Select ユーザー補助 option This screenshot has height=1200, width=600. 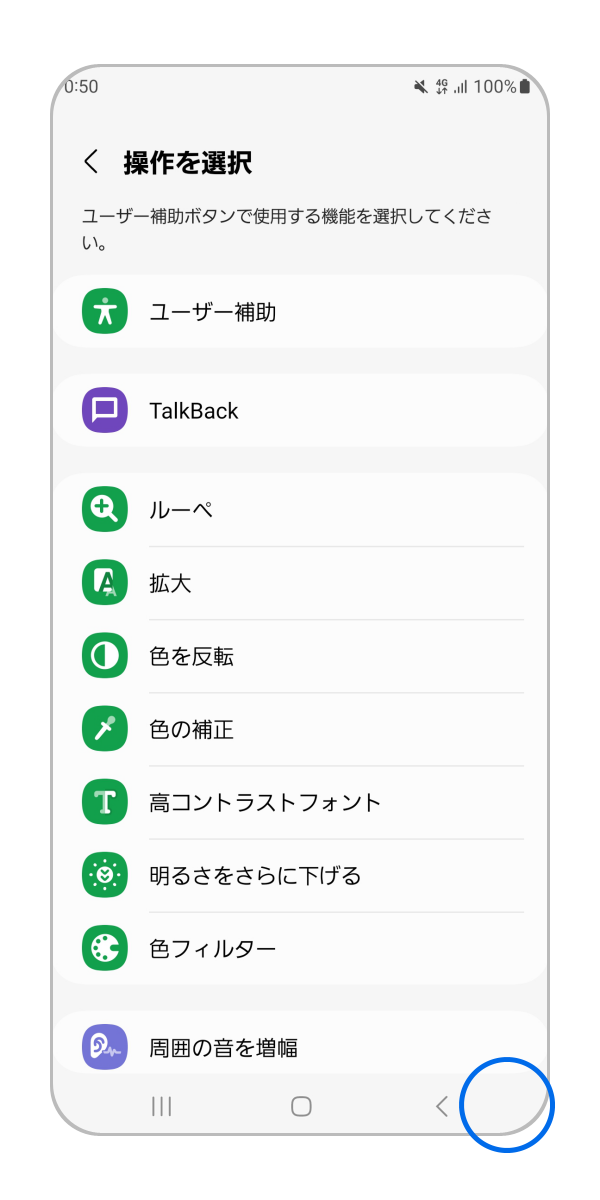[x=300, y=312]
